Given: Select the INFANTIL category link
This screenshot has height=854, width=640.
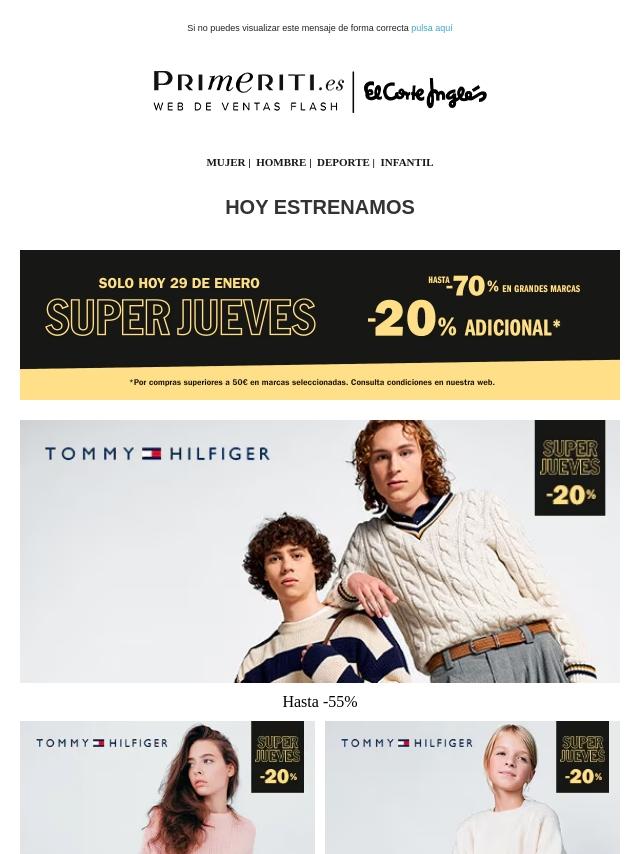Looking at the screenshot, I should (406, 162).
